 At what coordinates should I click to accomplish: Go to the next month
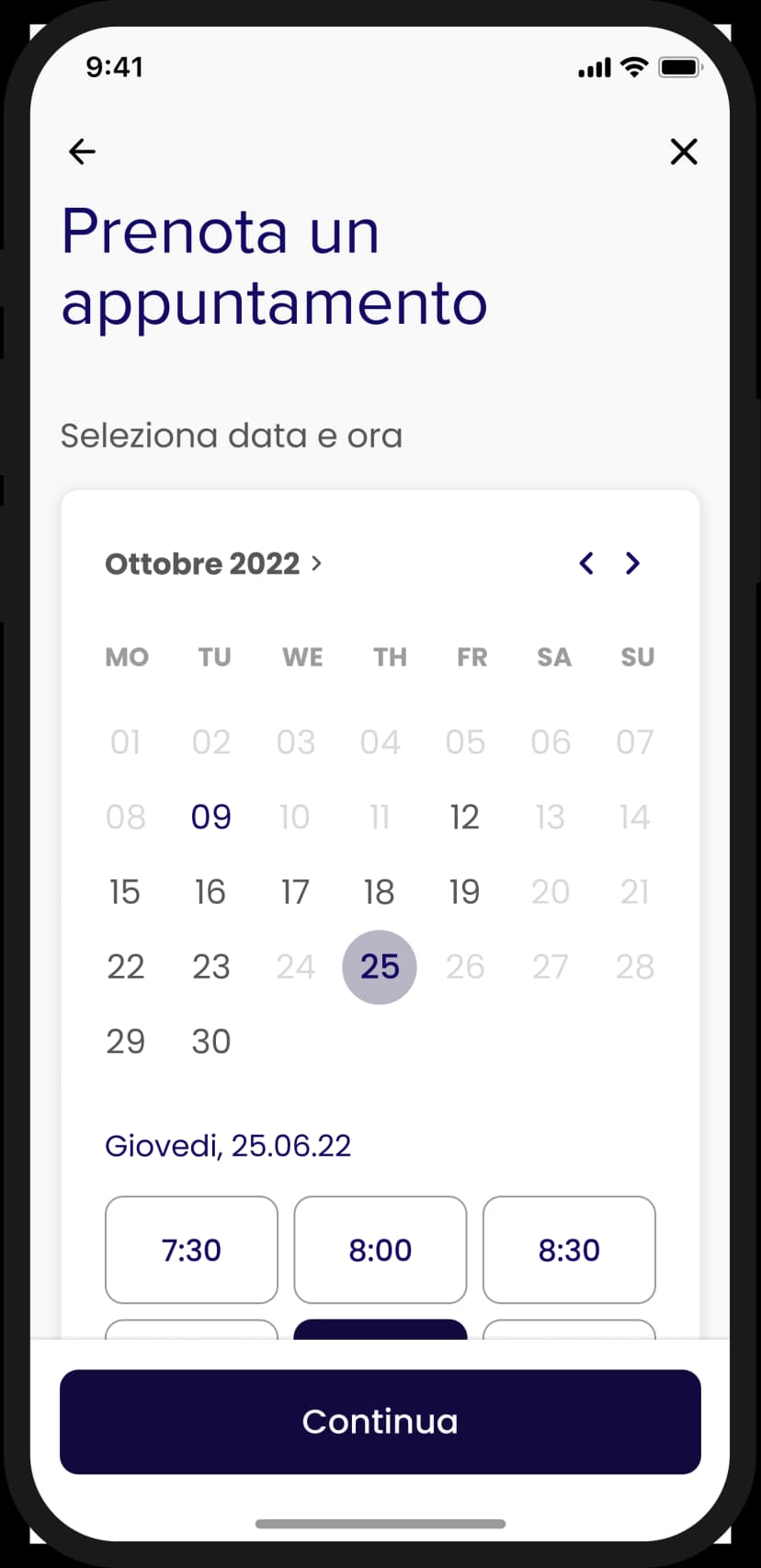(x=632, y=563)
